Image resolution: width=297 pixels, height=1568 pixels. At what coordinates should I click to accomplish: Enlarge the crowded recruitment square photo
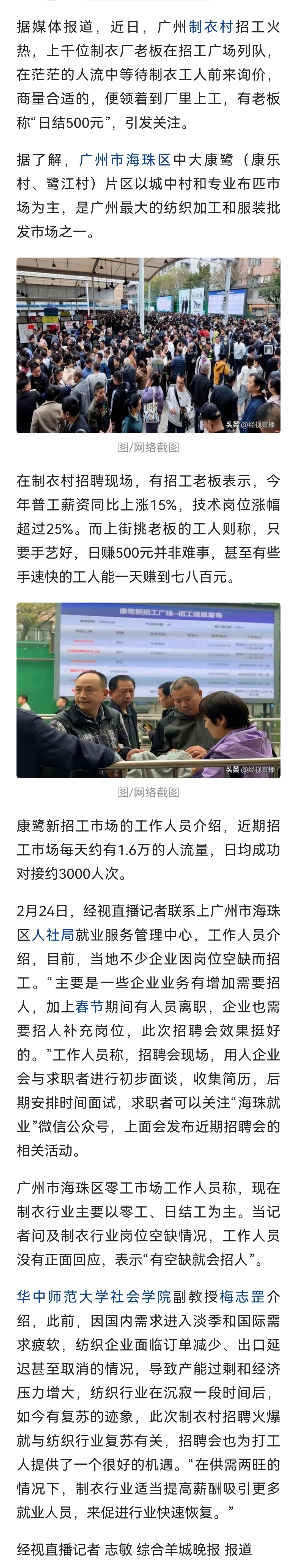(x=148, y=345)
